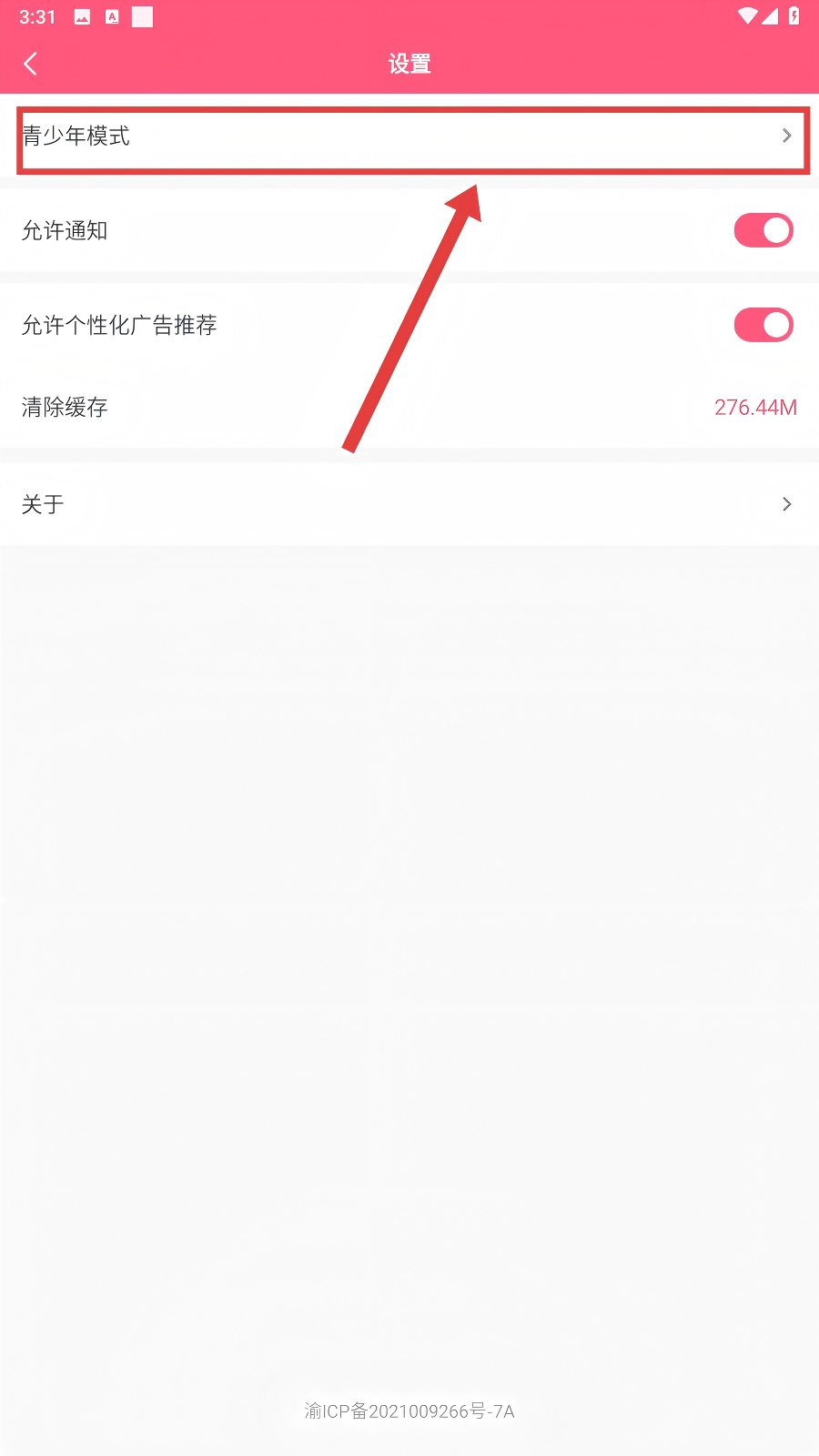Go back using the top-left arrow
Screen dimensions: 819x1456
coord(31,64)
